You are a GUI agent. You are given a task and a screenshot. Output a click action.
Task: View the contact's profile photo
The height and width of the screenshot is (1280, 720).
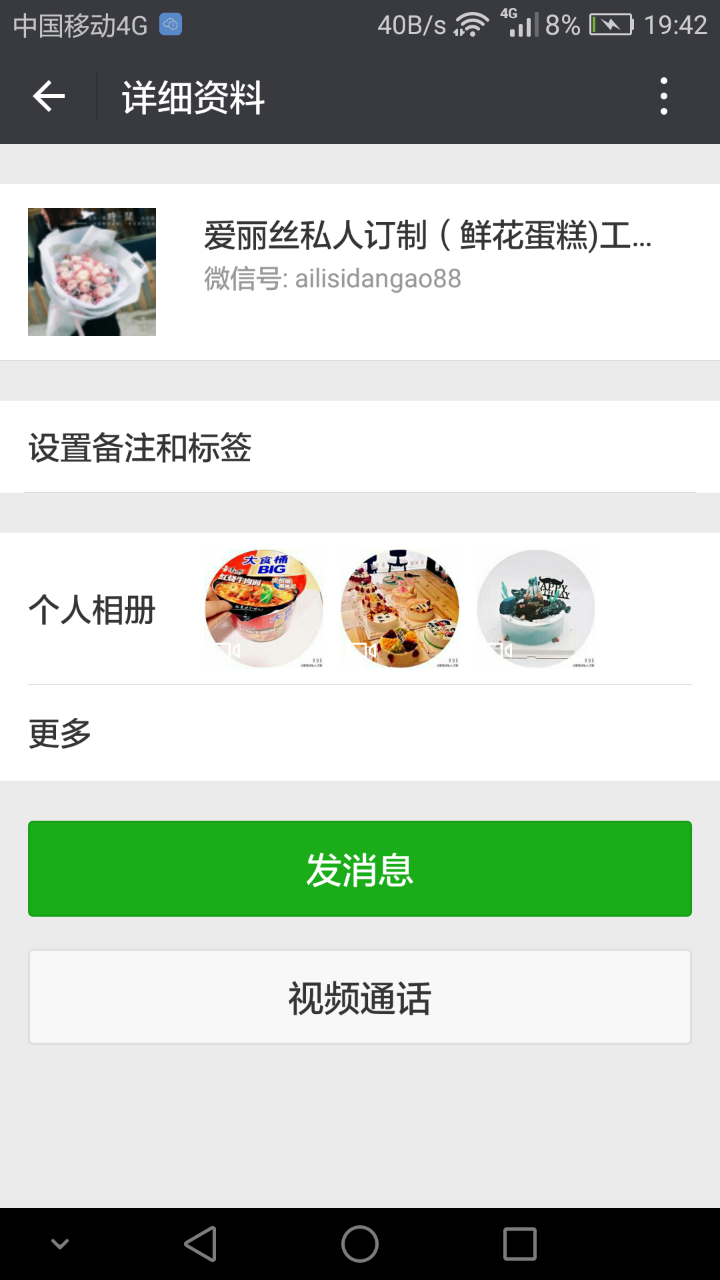[x=92, y=272]
